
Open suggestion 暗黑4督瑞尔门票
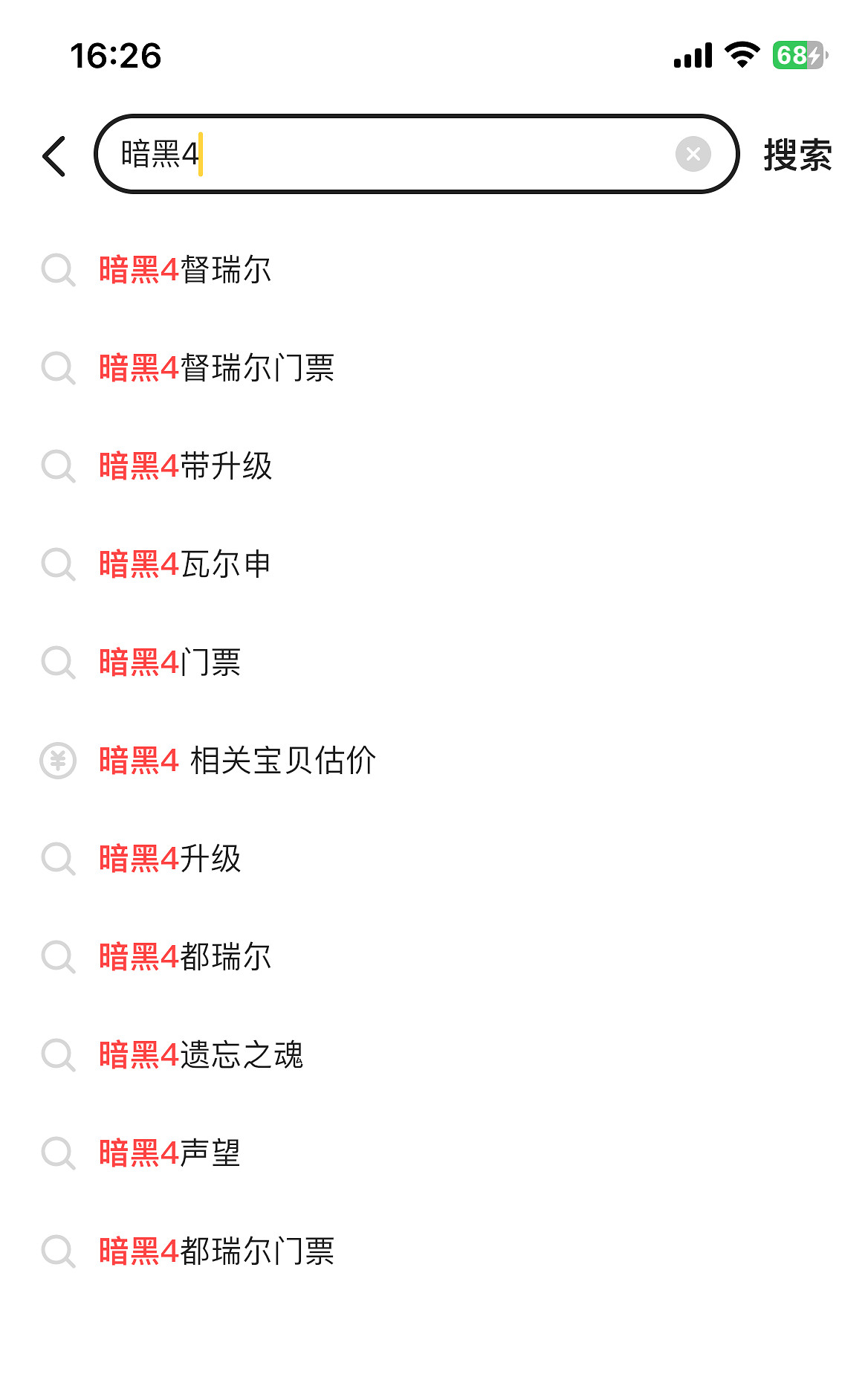pos(218,369)
